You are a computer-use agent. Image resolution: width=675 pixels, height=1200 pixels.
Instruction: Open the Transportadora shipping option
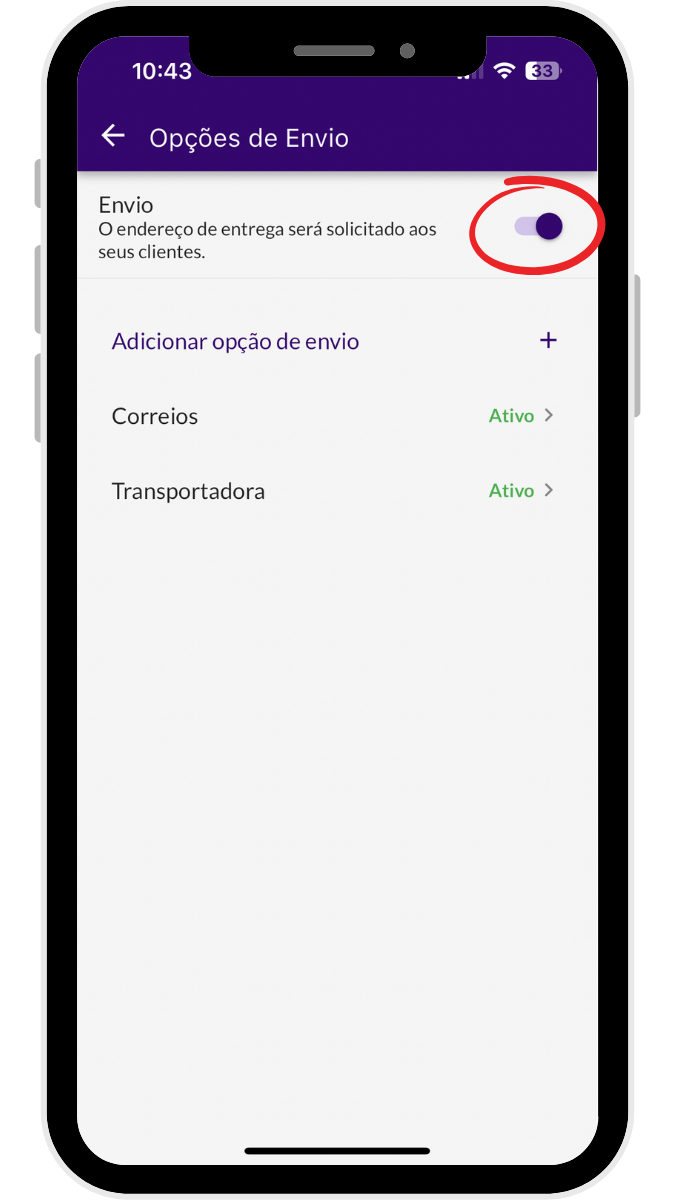[x=334, y=491]
